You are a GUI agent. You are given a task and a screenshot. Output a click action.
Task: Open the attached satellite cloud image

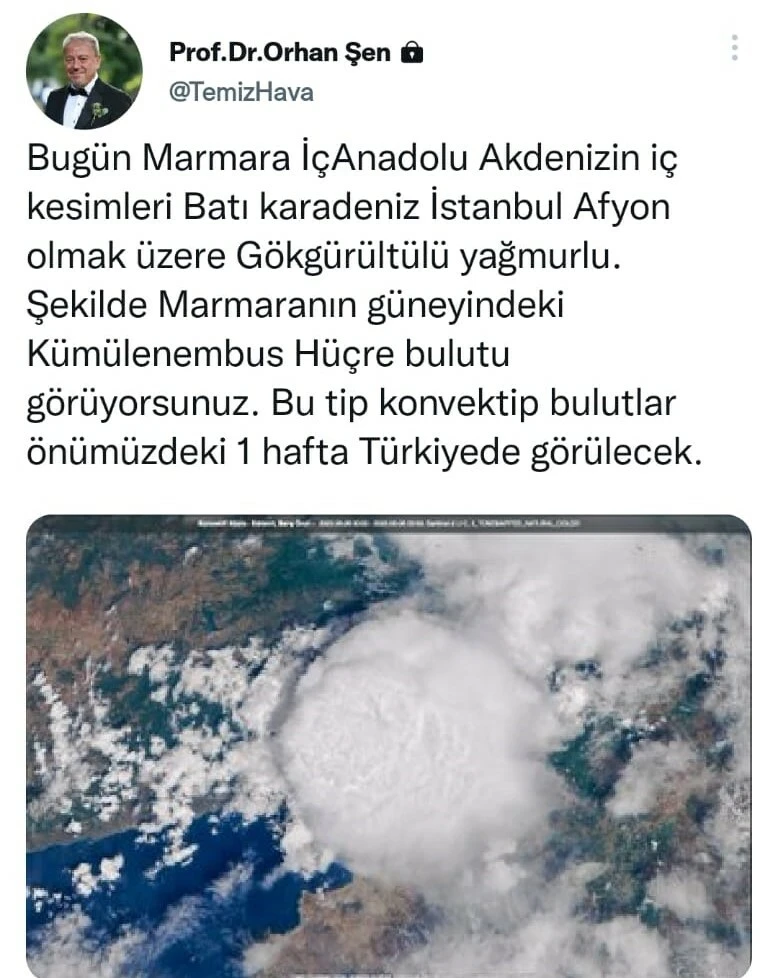coord(382,740)
